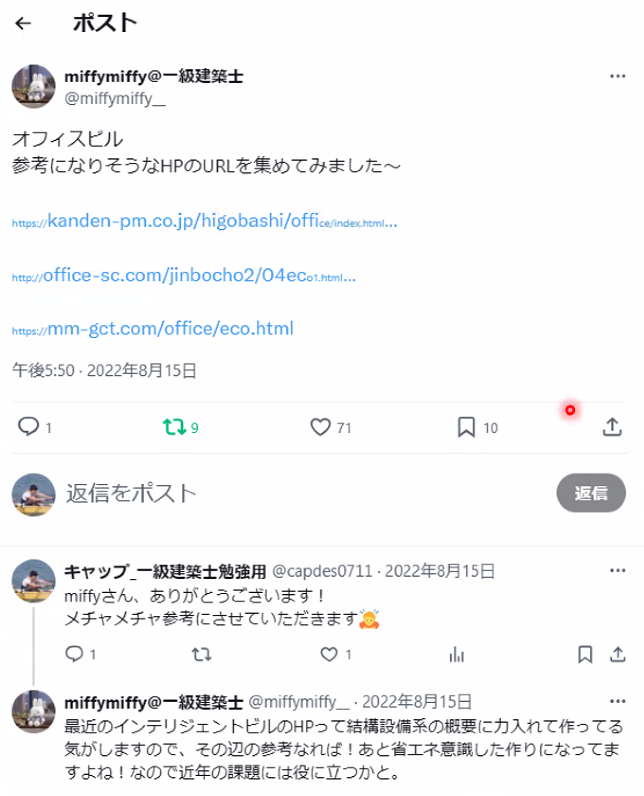Comment on キャップ's reply
644x796 pixels.
tap(74, 654)
